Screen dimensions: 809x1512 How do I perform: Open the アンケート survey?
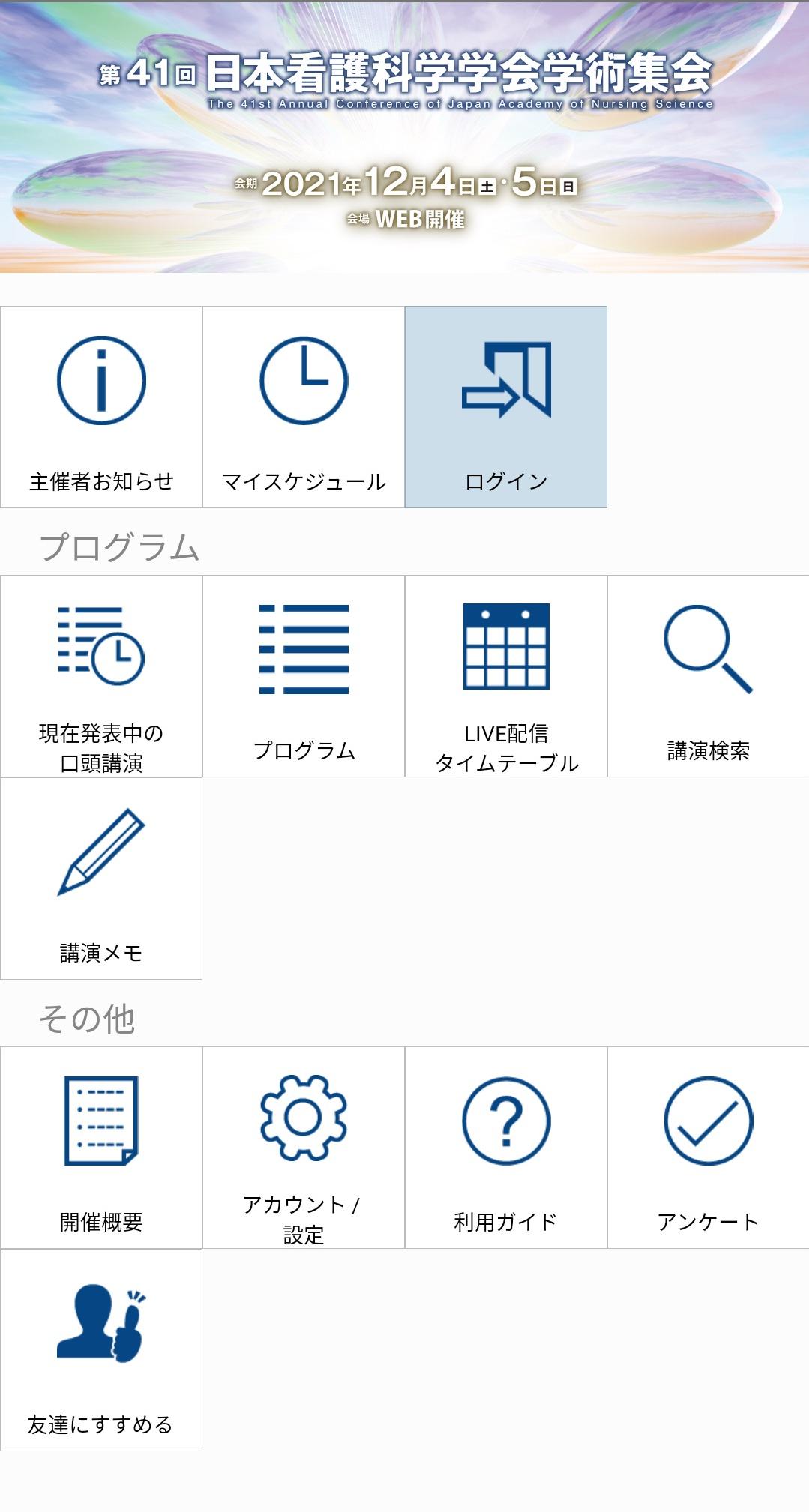click(x=708, y=1148)
